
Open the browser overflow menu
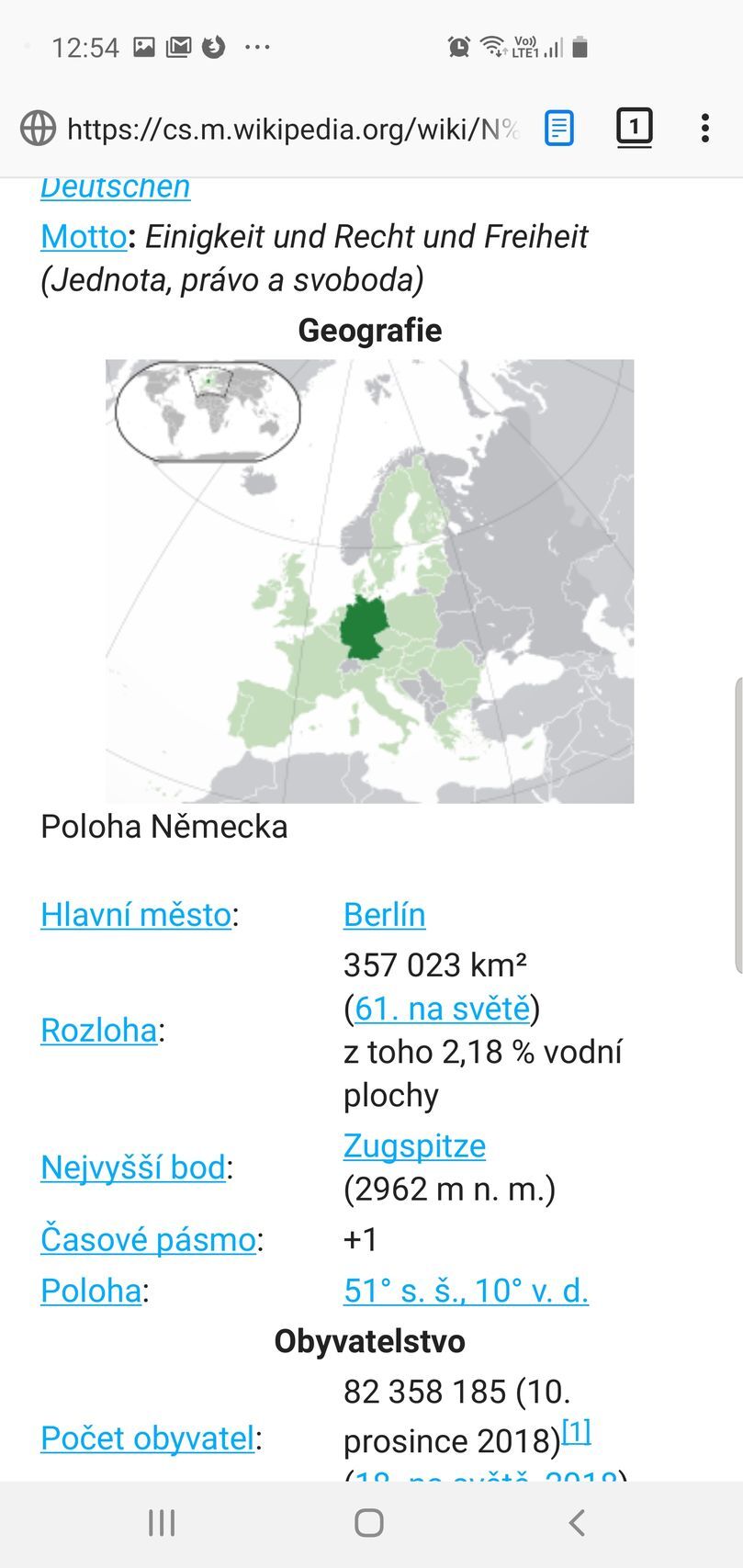point(704,128)
